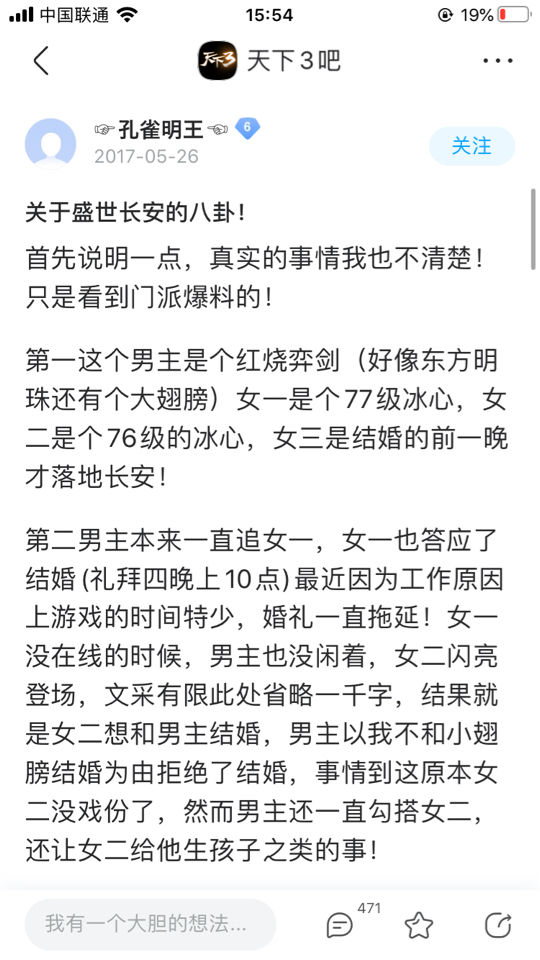Tap the reply field 我有一个大胆的想法
This screenshot has height=960, width=540.
(x=150, y=924)
